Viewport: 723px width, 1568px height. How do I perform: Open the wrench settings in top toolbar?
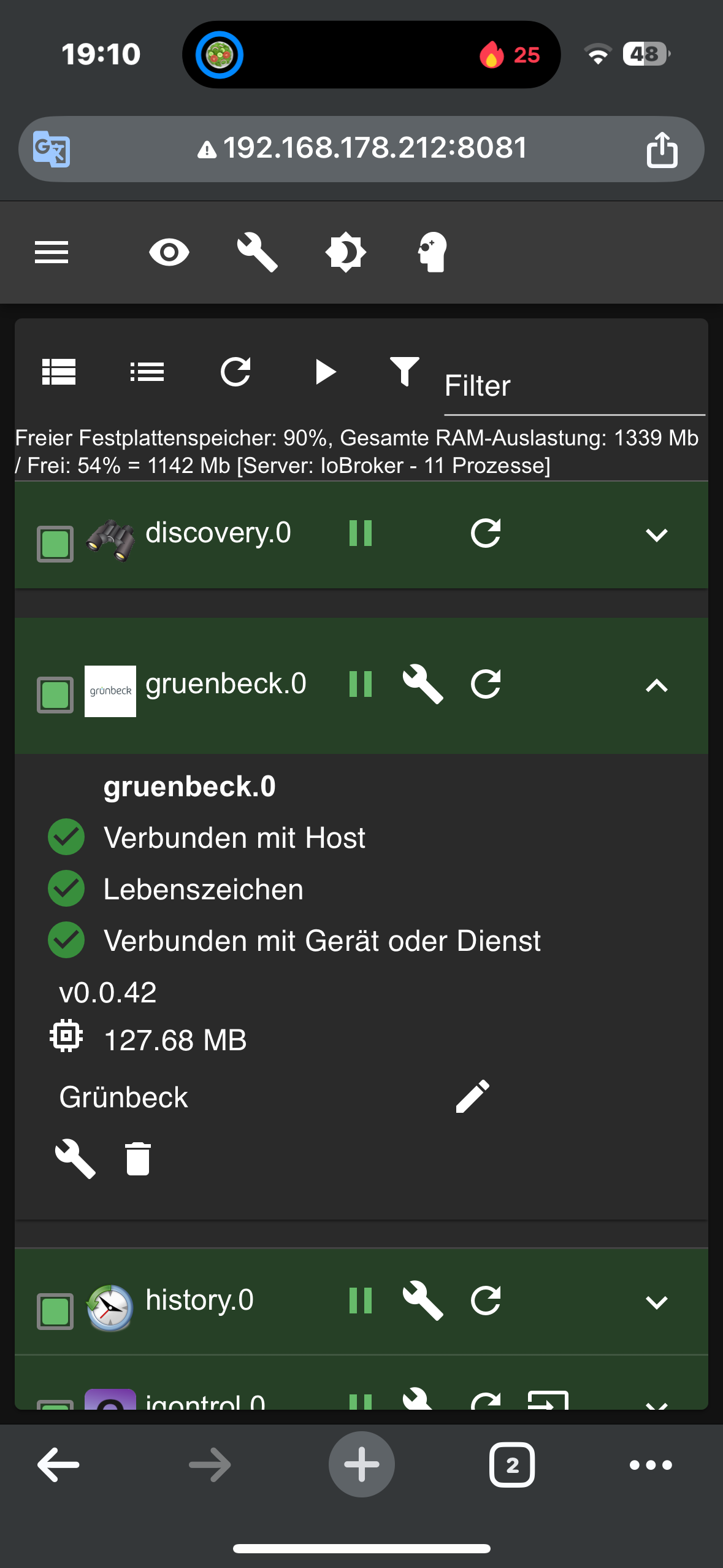(258, 252)
